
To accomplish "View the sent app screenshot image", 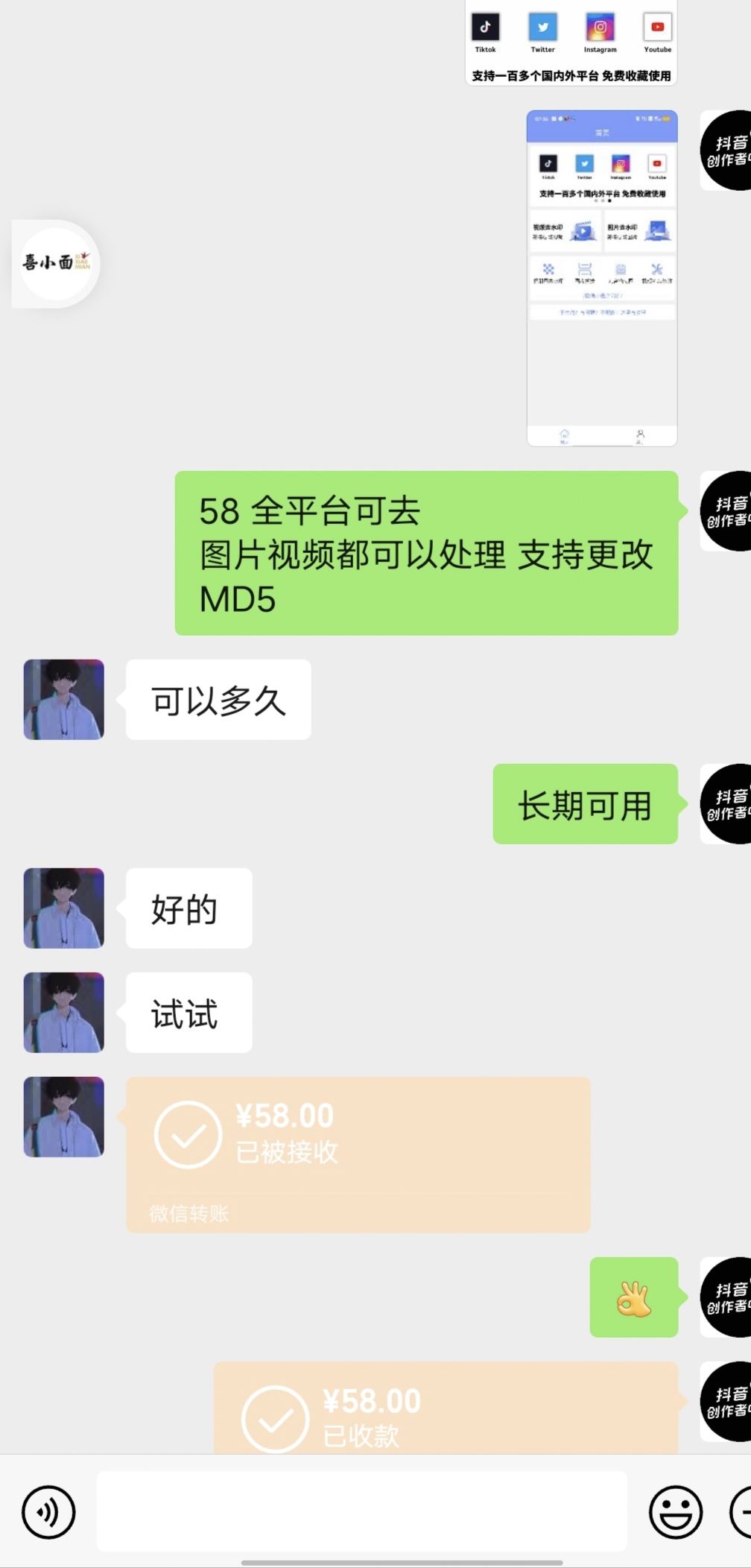I will pos(602,278).
